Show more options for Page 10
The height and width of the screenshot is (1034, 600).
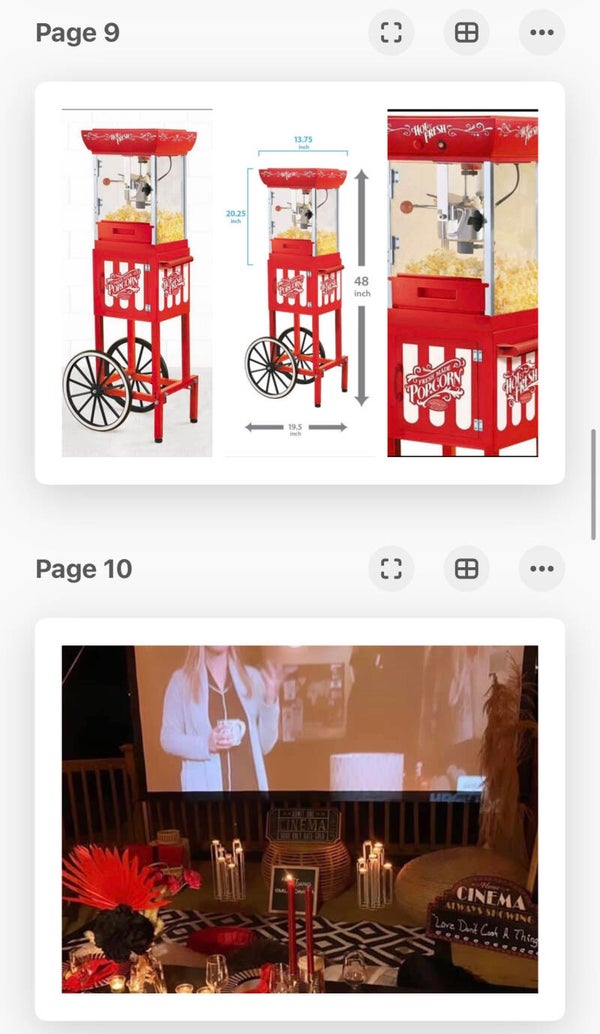click(x=542, y=568)
